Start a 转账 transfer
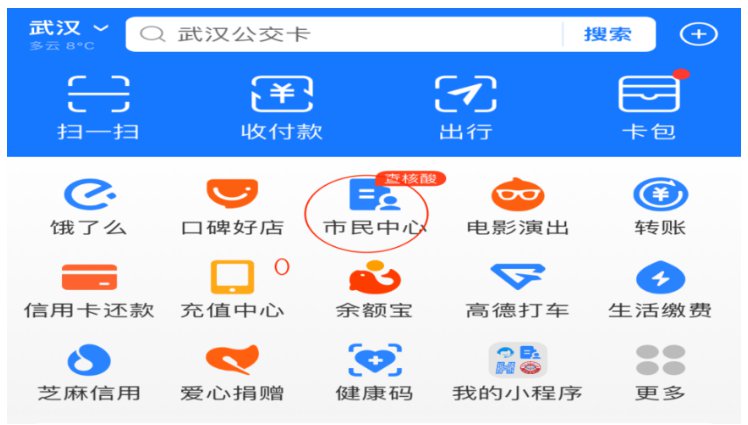 pos(660,205)
